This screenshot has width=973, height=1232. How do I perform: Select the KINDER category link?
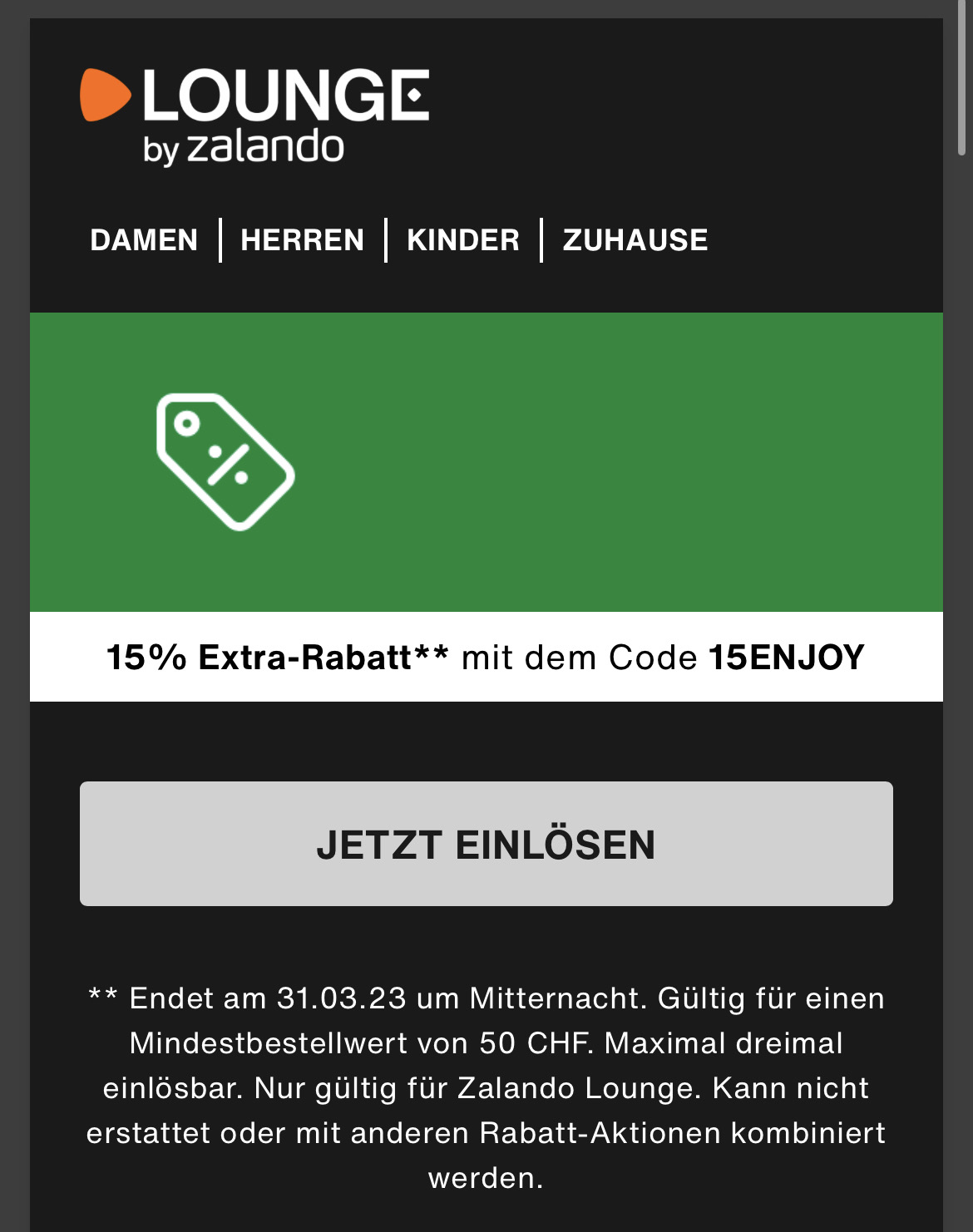point(463,240)
